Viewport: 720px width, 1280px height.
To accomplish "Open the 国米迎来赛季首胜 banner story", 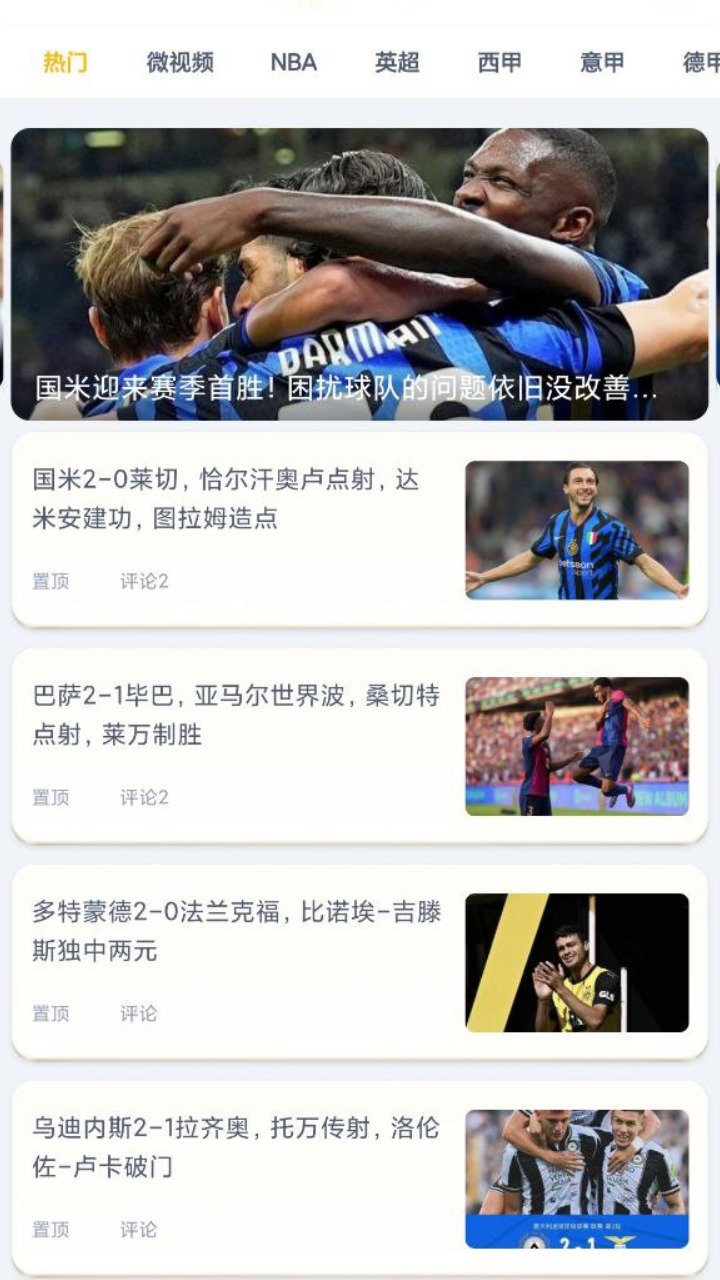I will tap(359, 273).
